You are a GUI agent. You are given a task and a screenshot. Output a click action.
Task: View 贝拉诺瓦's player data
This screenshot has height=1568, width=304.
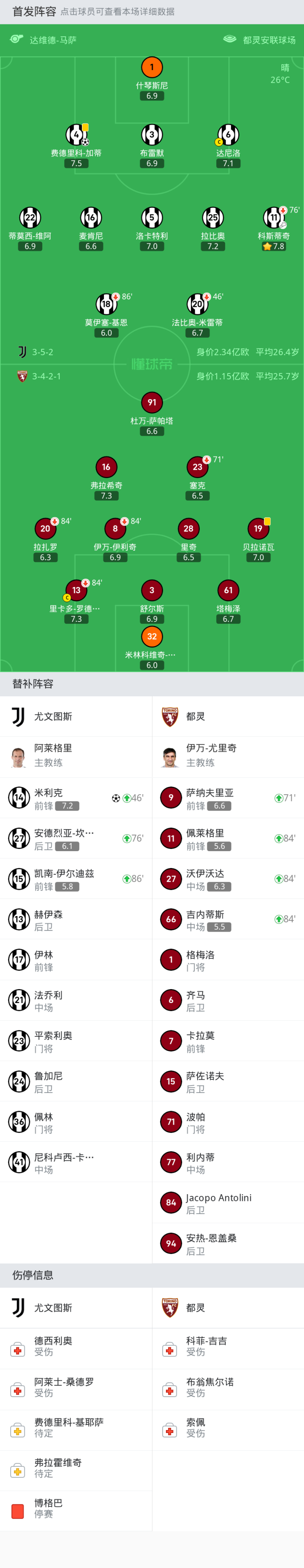258,529
